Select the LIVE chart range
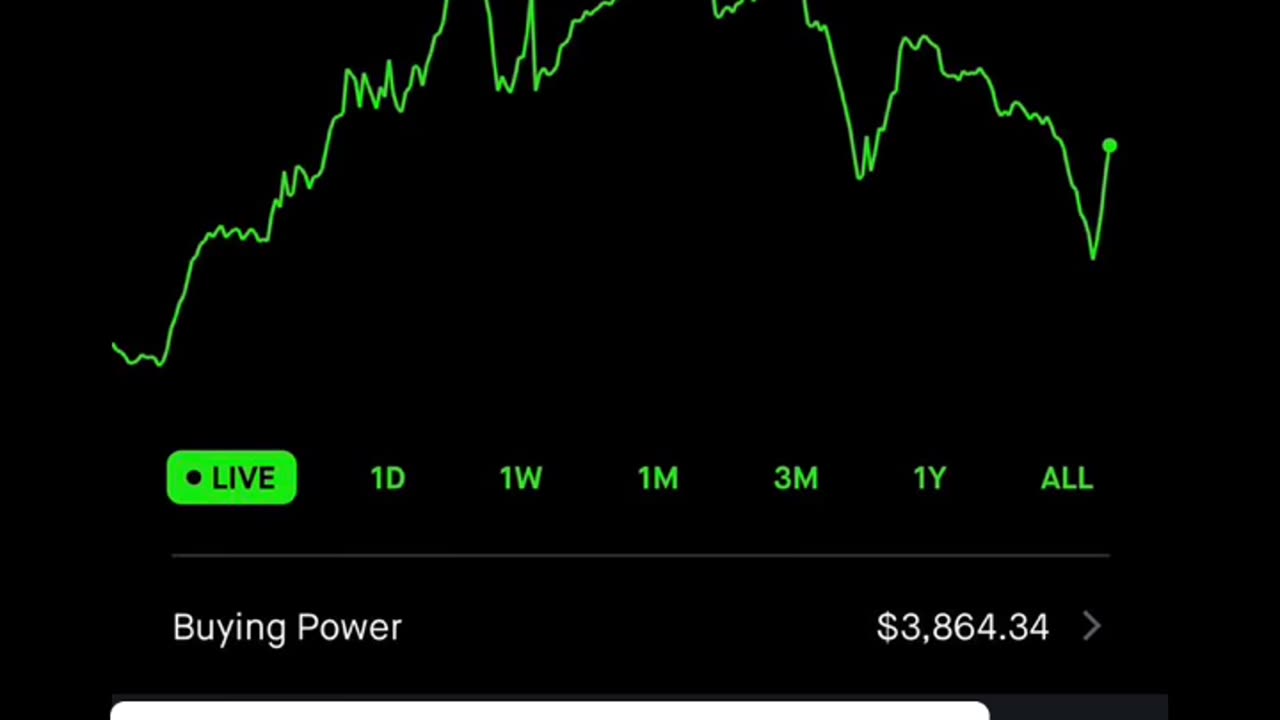This screenshot has height=720, width=1280. [232, 478]
